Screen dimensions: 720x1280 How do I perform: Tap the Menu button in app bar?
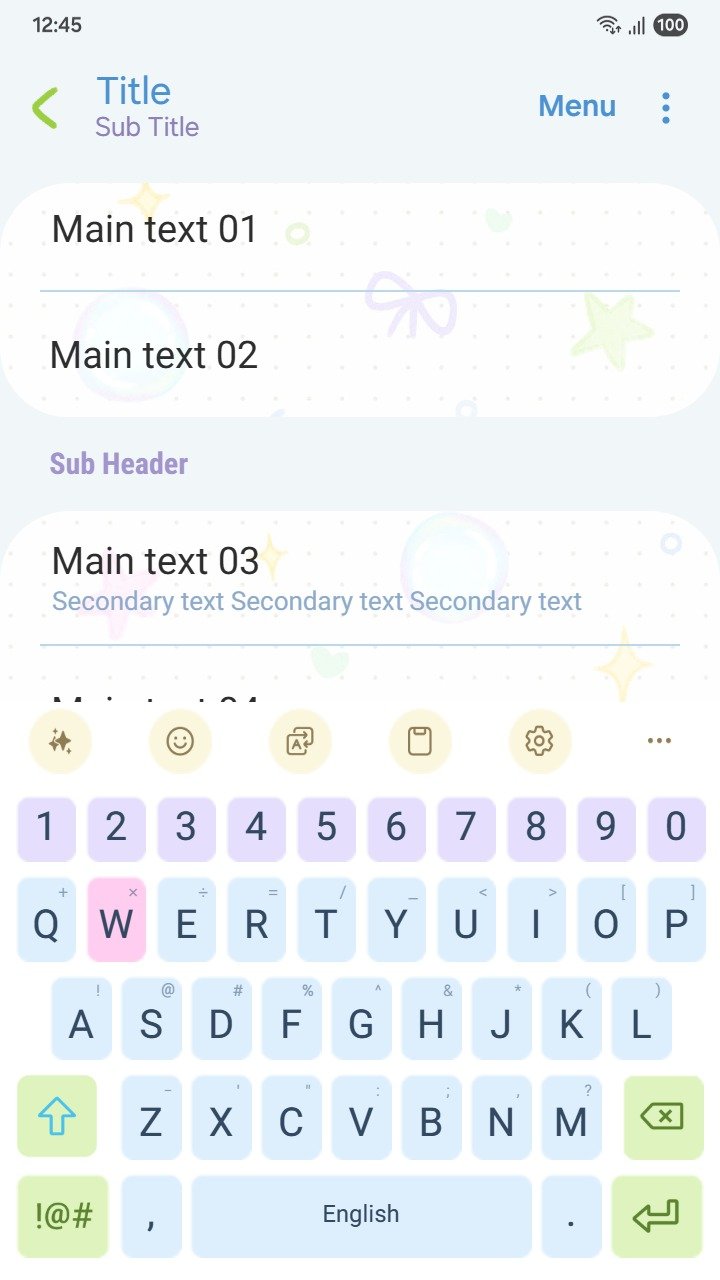(x=577, y=106)
